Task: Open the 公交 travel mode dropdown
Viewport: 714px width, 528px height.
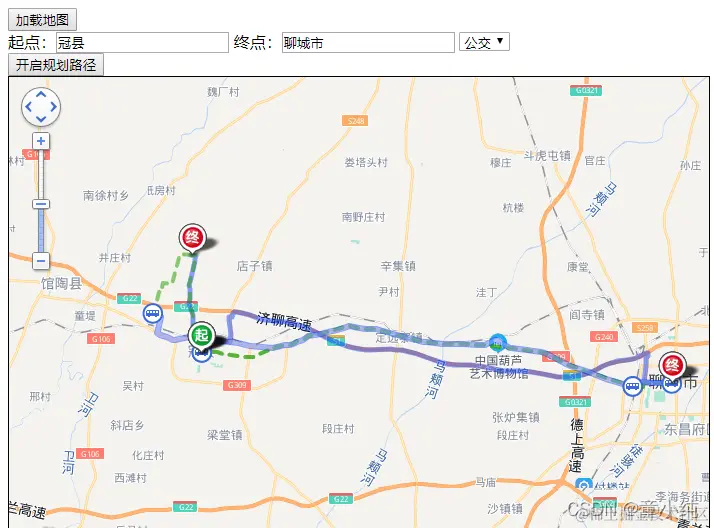Action: tap(484, 42)
